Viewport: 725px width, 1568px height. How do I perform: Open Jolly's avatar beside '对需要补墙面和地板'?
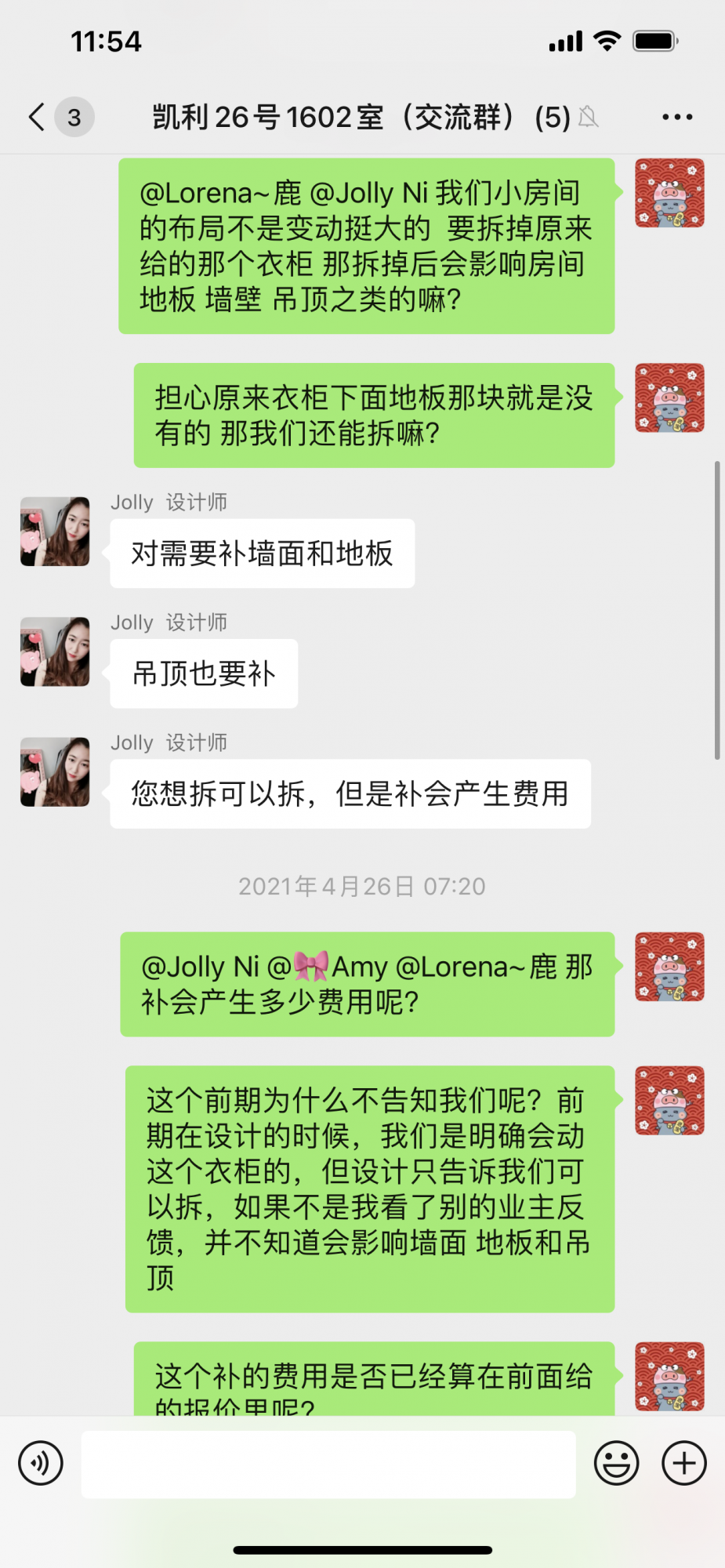55,531
